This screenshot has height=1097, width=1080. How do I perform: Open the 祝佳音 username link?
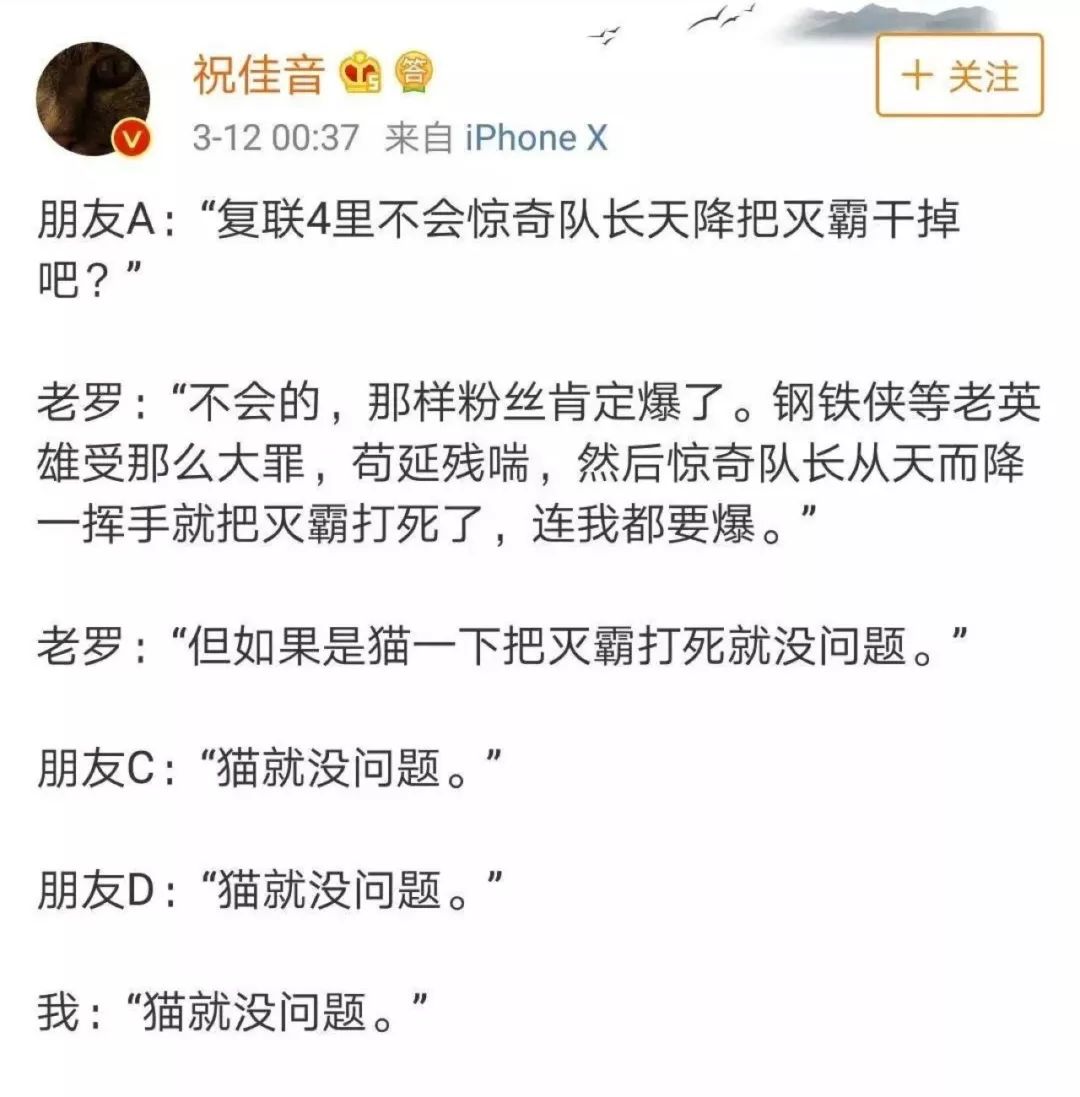[259, 76]
